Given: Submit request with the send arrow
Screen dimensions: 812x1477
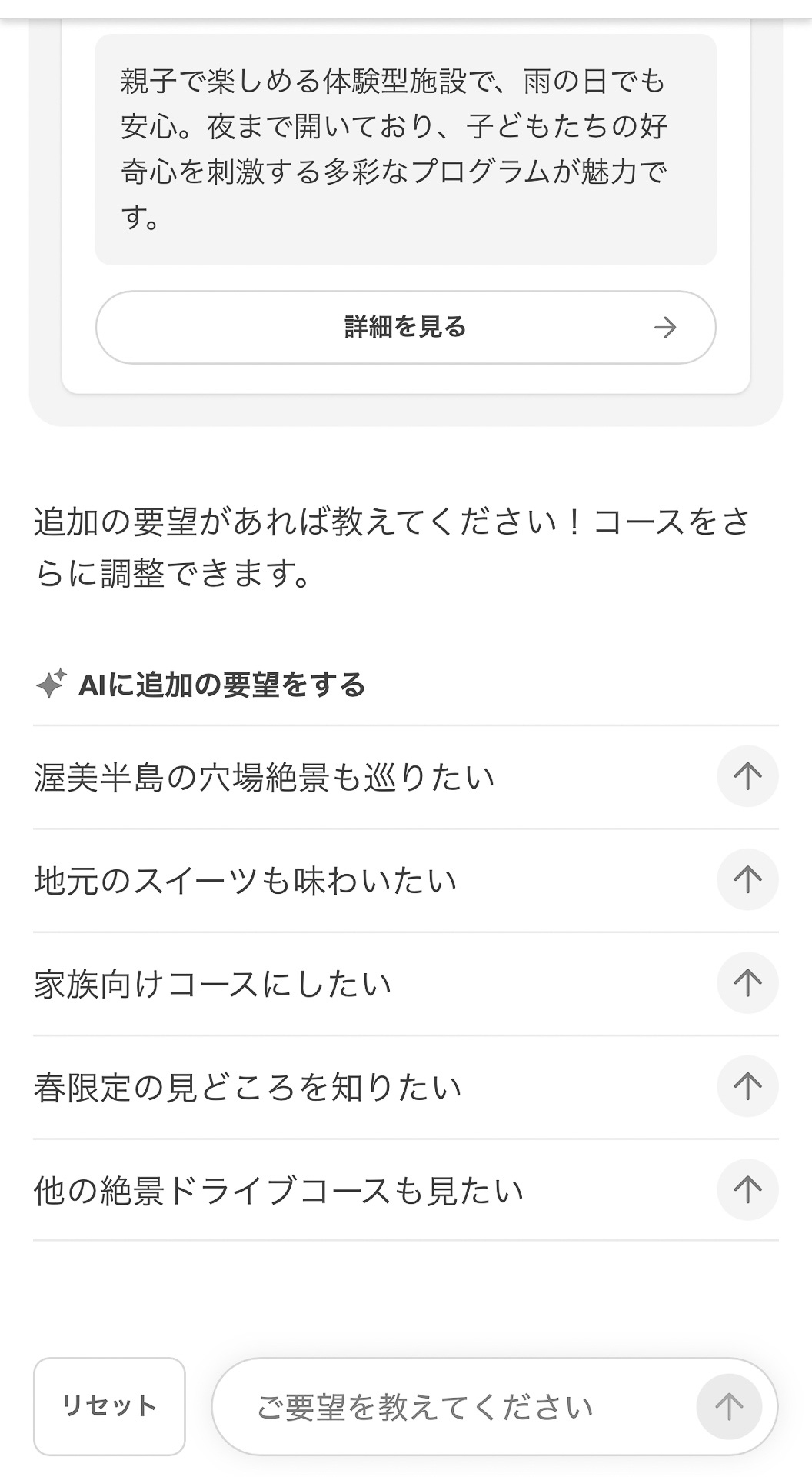Looking at the screenshot, I should point(728,1407).
